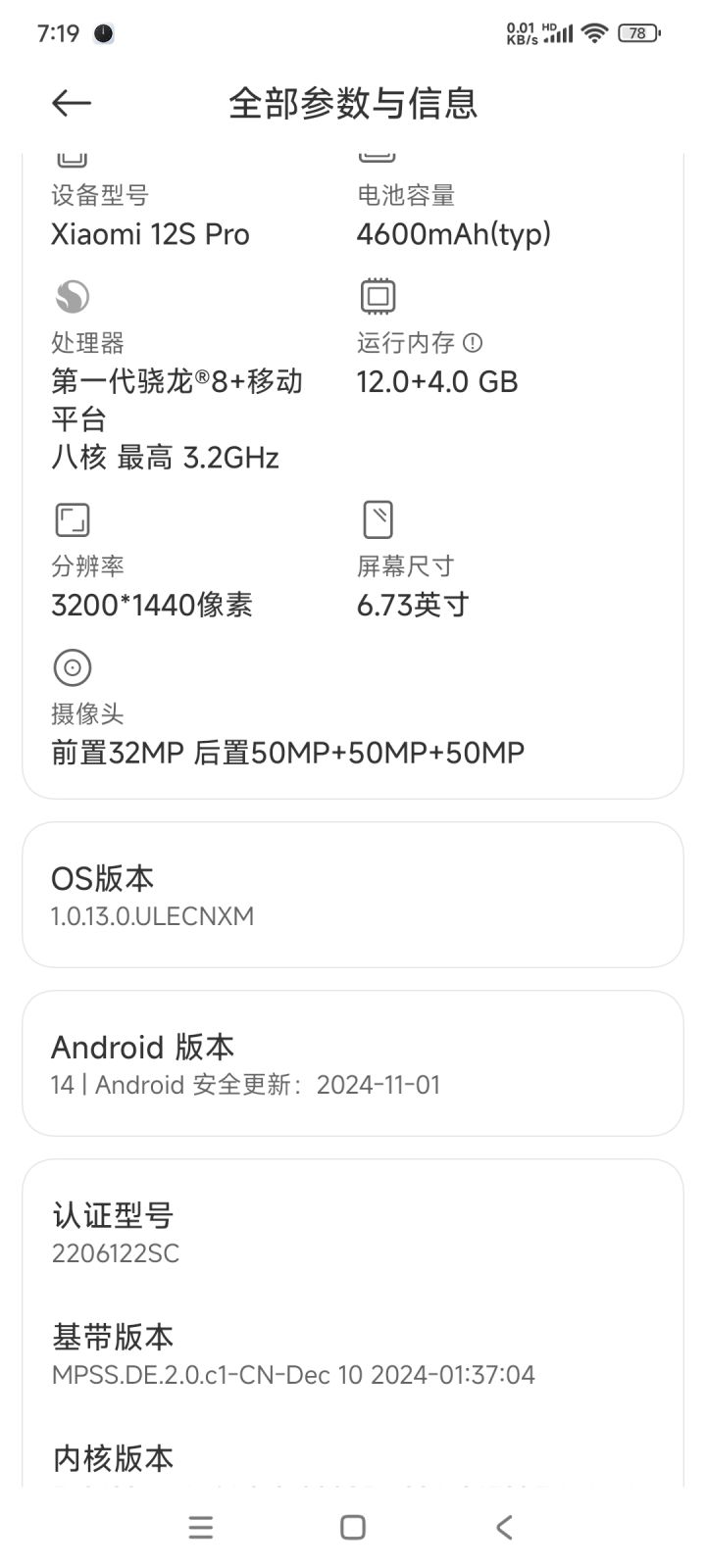Tap the Android 版本 row
The height and width of the screenshot is (1568, 706).
(352, 1063)
